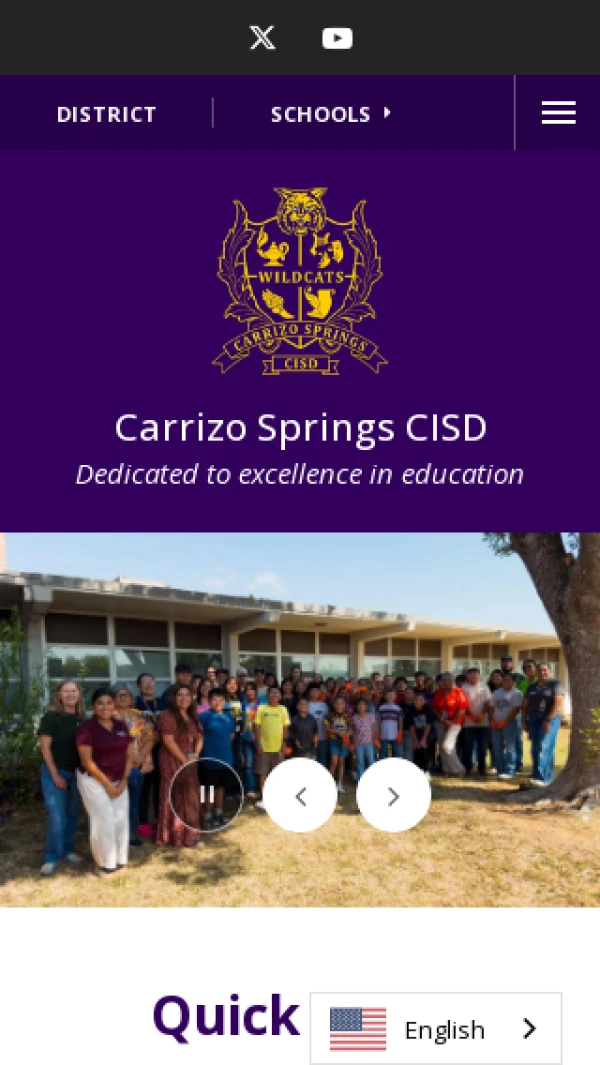This screenshot has width=600, height=1065.
Task: Show the previous slideshow photo
Action: click(x=300, y=795)
